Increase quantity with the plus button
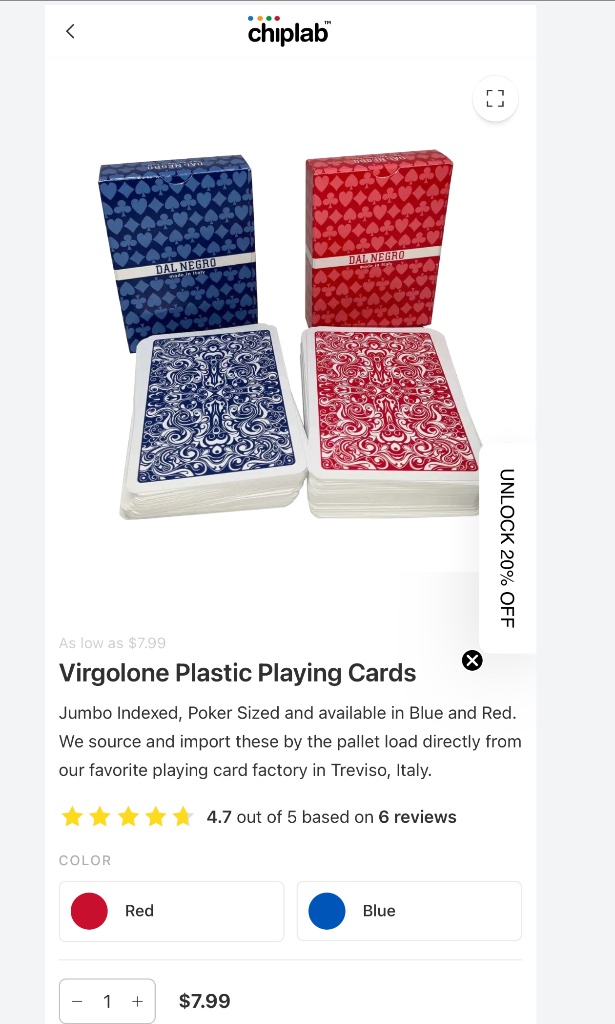The width and height of the screenshot is (615, 1024). point(137,1001)
